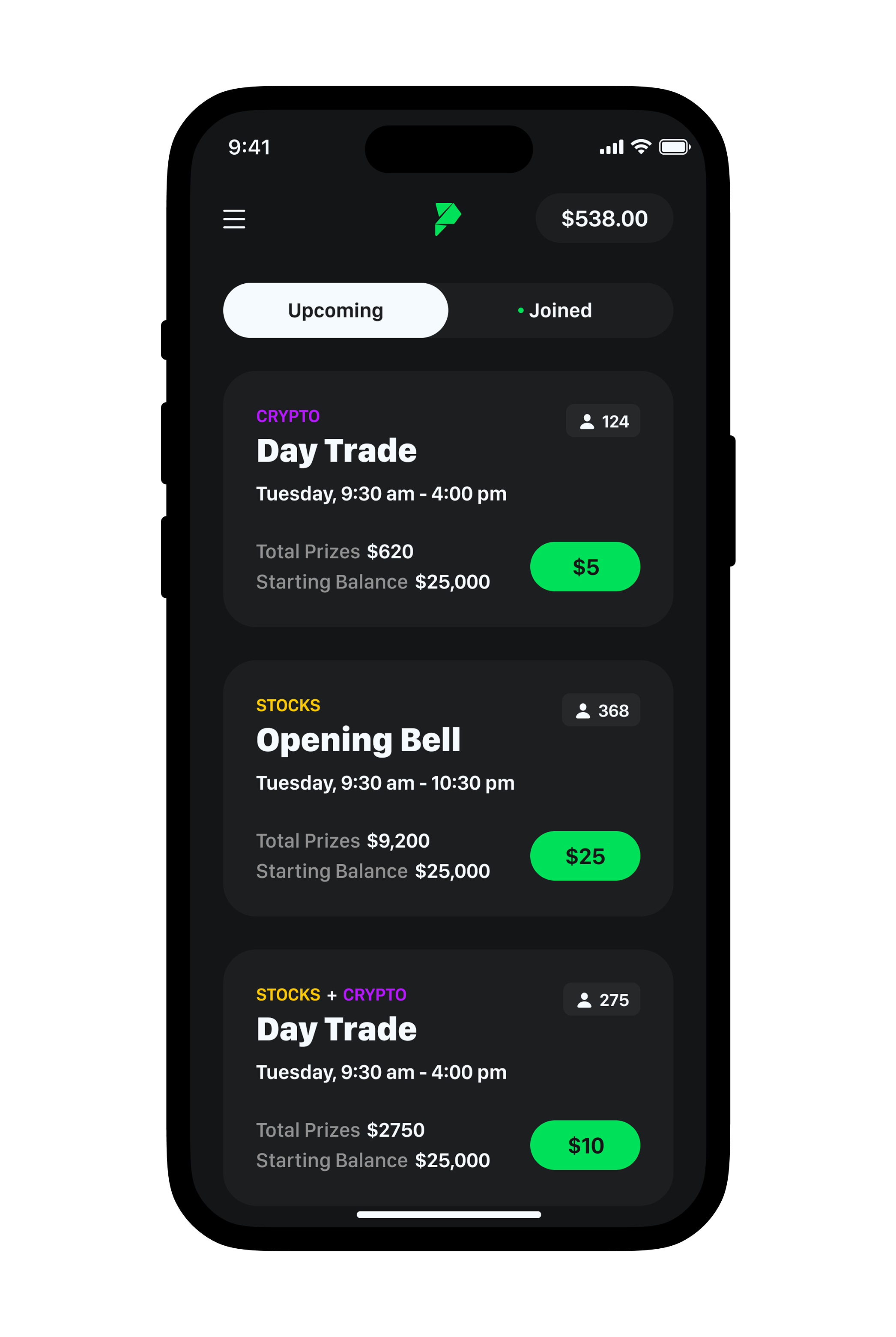
Task: Tap the green P app logo
Action: [x=448, y=219]
